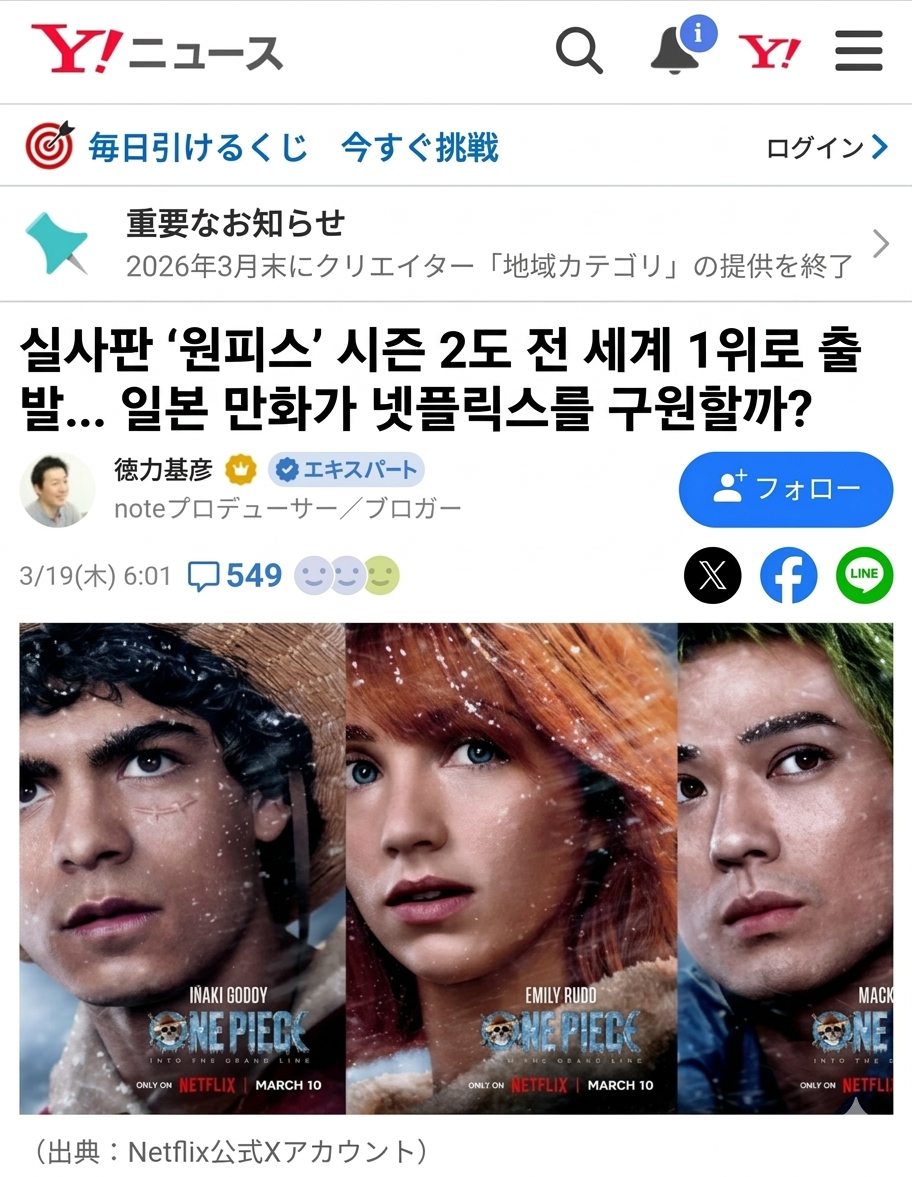Share the article on X

[x=712, y=575]
